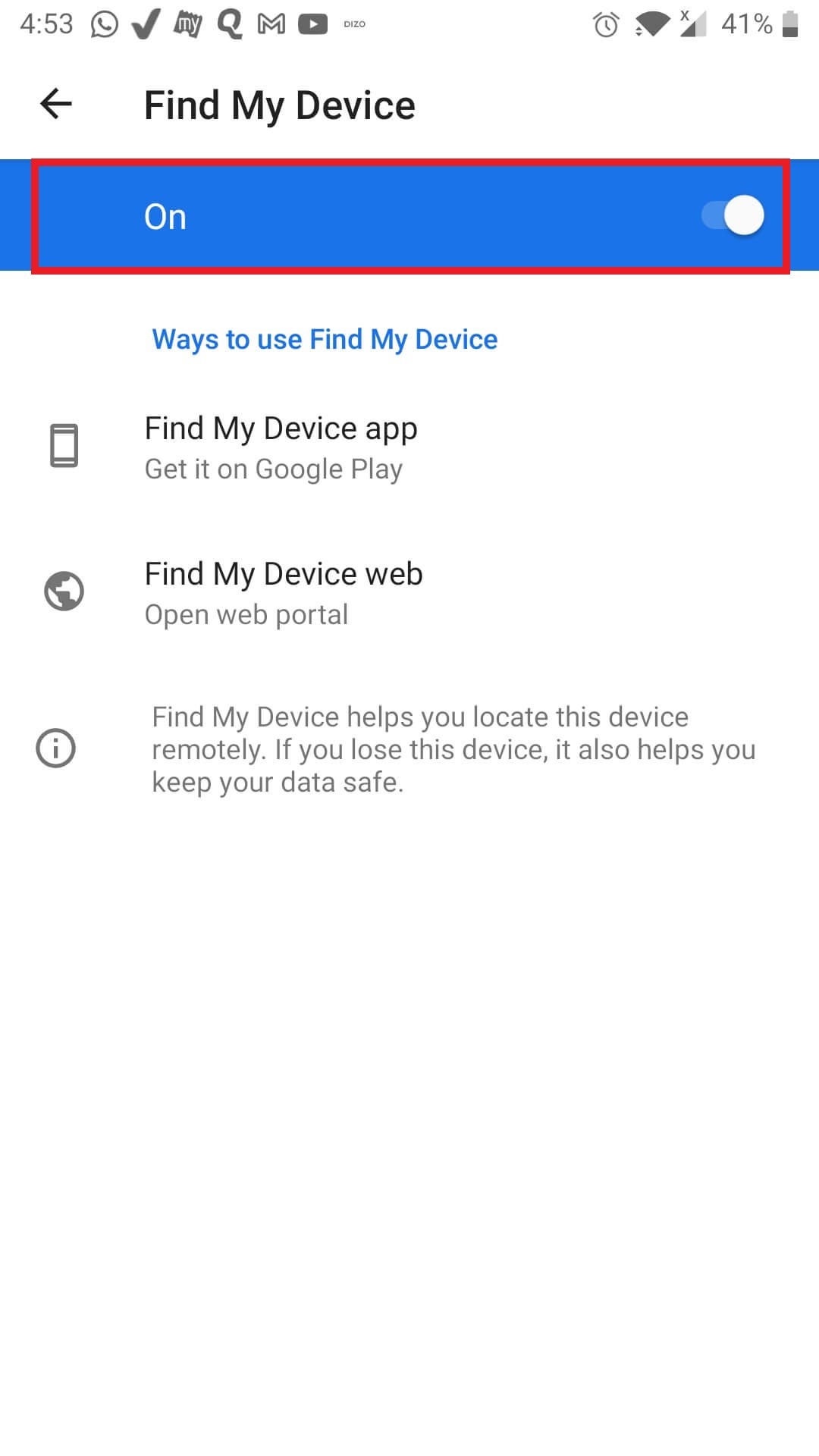The width and height of the screenshot is (819, 1456).
Task: Tap the back arrow to exit settings
Action: 55,103
